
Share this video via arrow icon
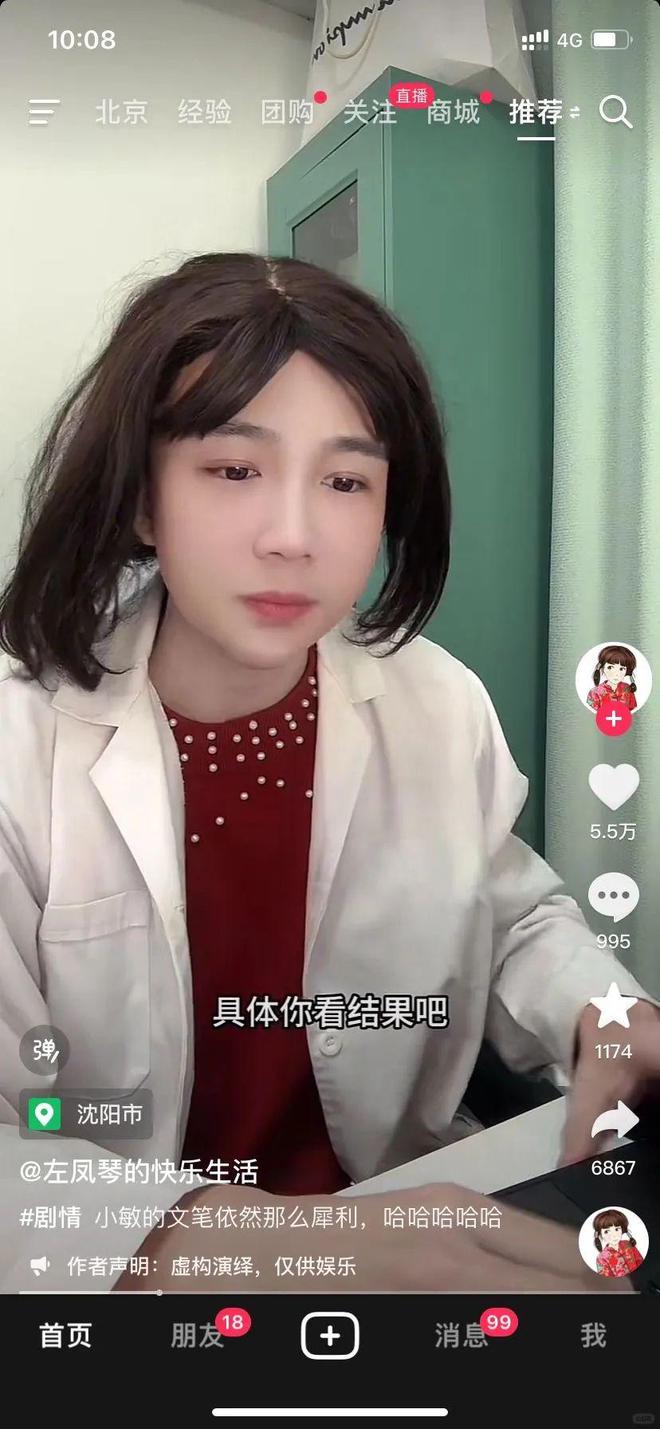[x=613, y=1123]
